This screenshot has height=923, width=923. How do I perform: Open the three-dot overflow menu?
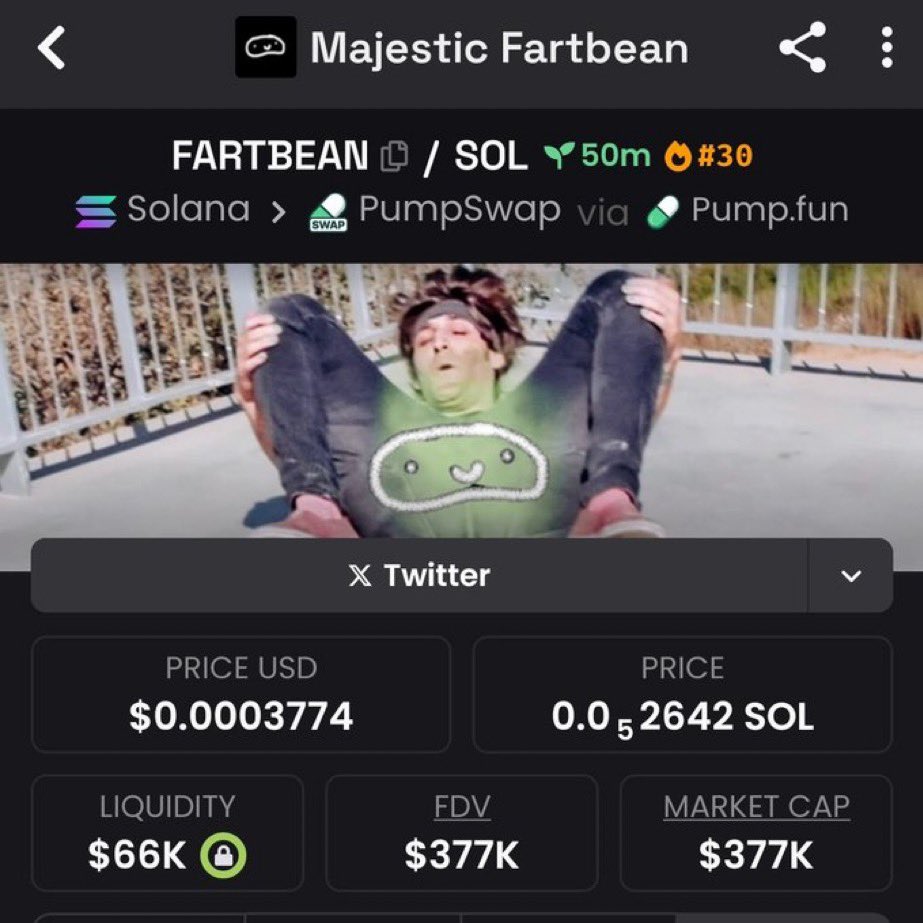click(886, 48)
